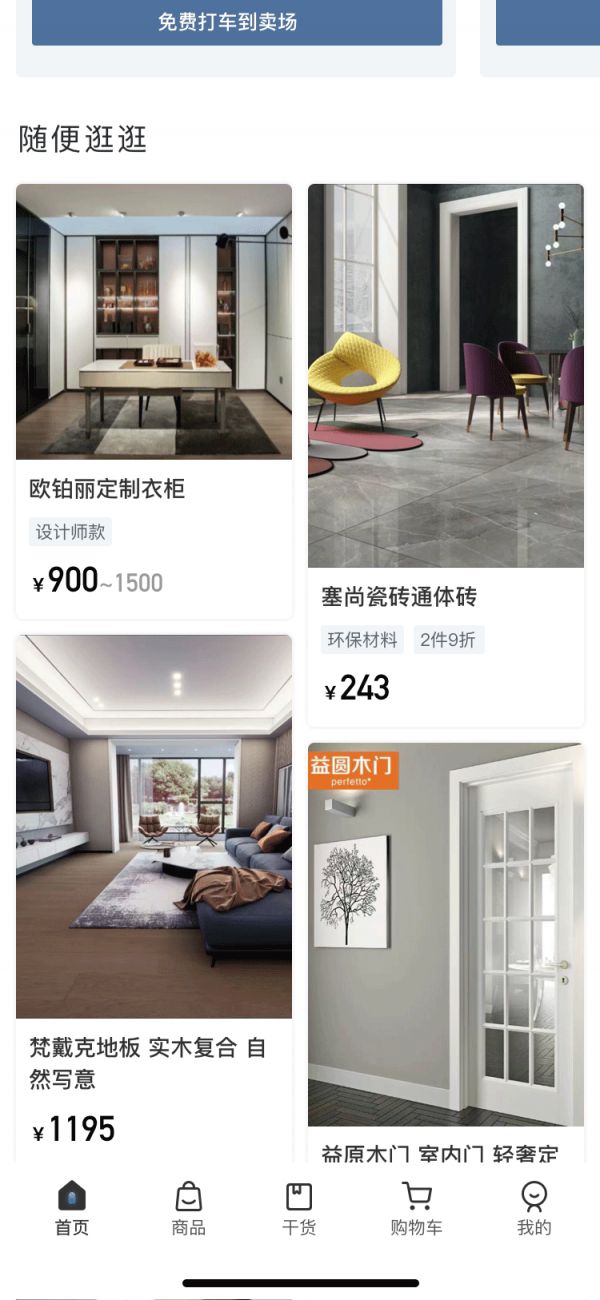The height and width of the screenshot is (1300, 600).
Task: Open the 欧铂丽定制衣柜 product card
Action: pyautogui.click(x=154, y=400)
